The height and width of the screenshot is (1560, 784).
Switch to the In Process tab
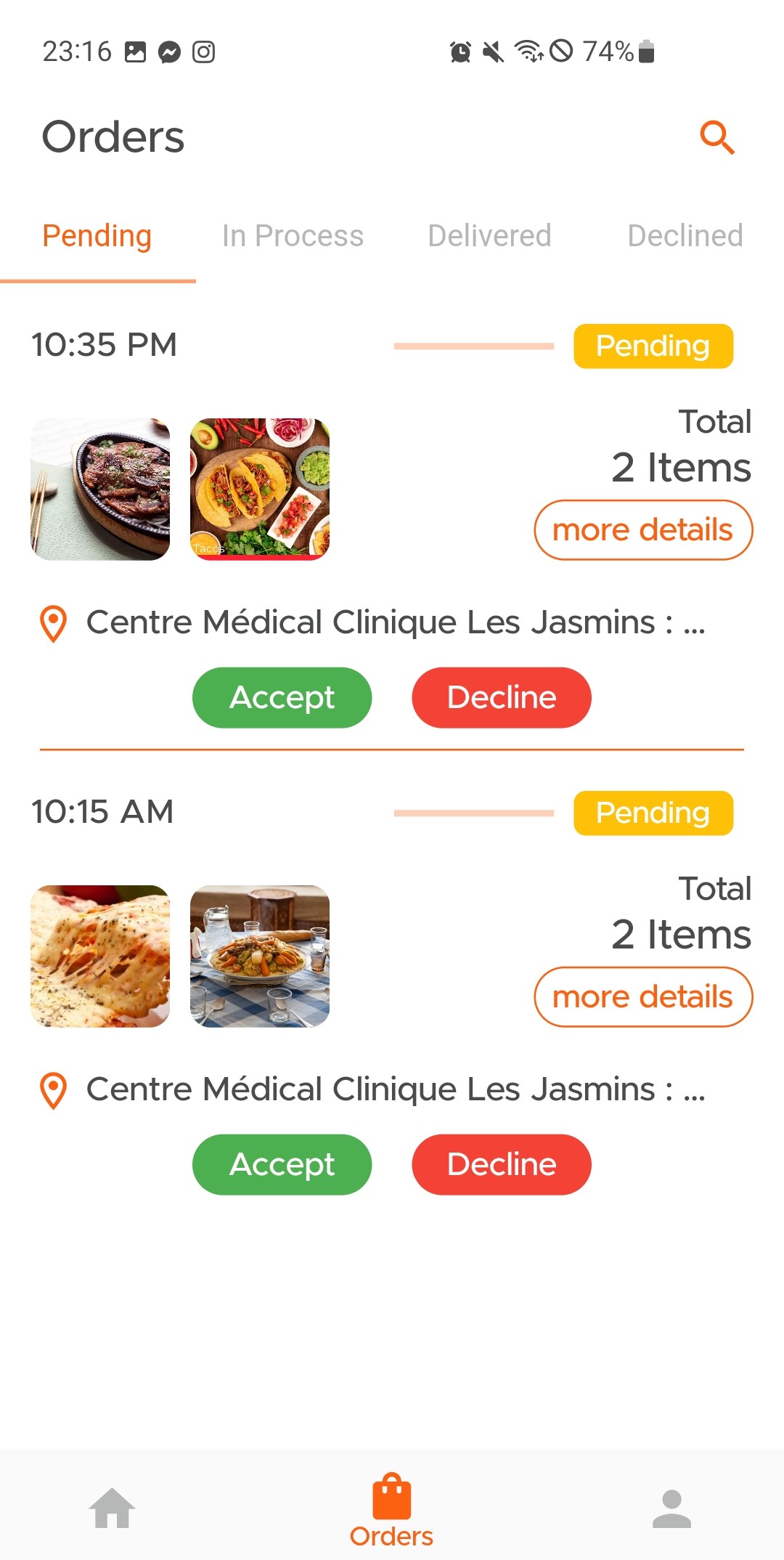(293, 236)
